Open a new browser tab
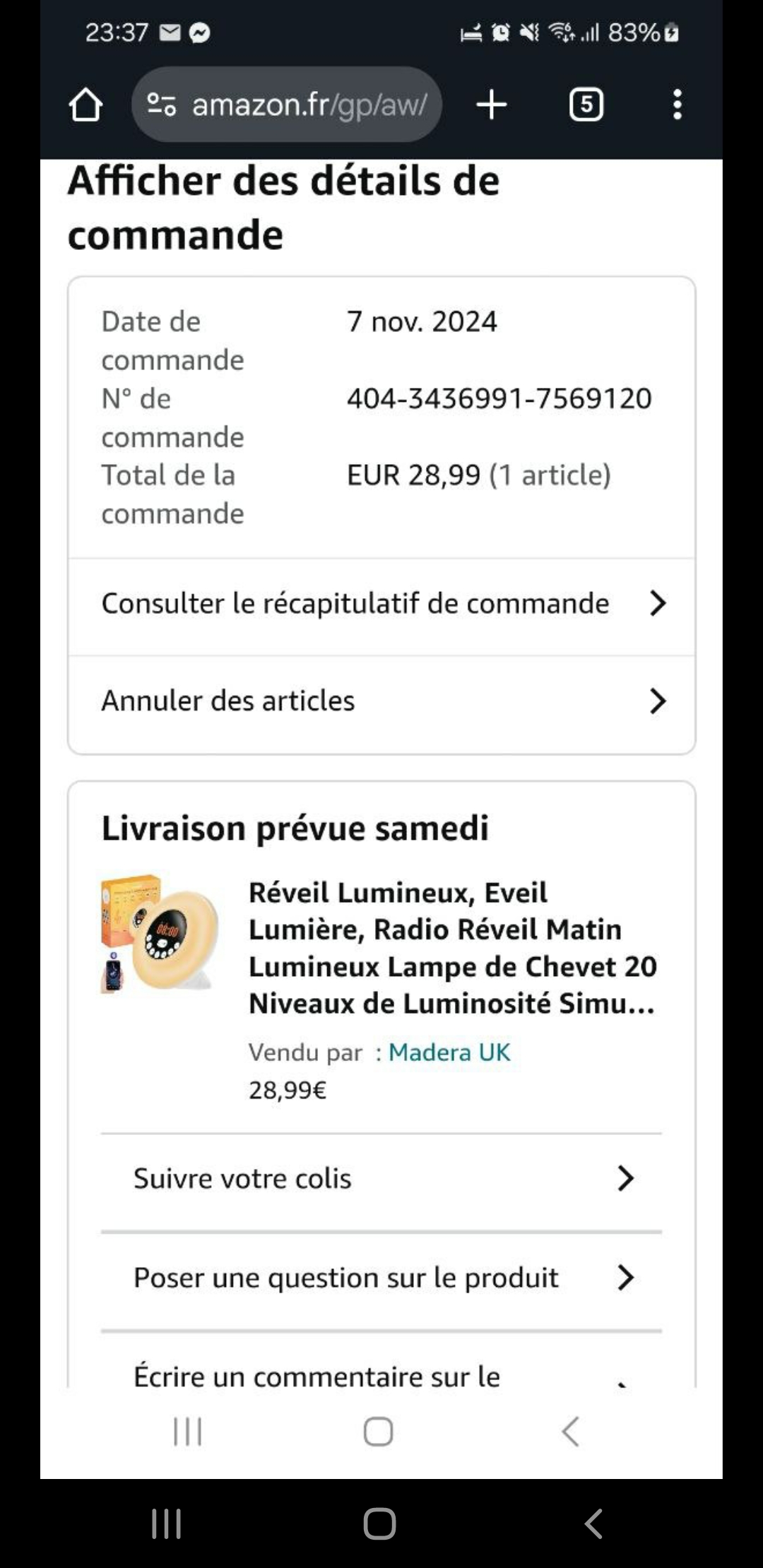Image resolution: width=763 pixels, height=1568 pixels. click(x=491, y=105)
